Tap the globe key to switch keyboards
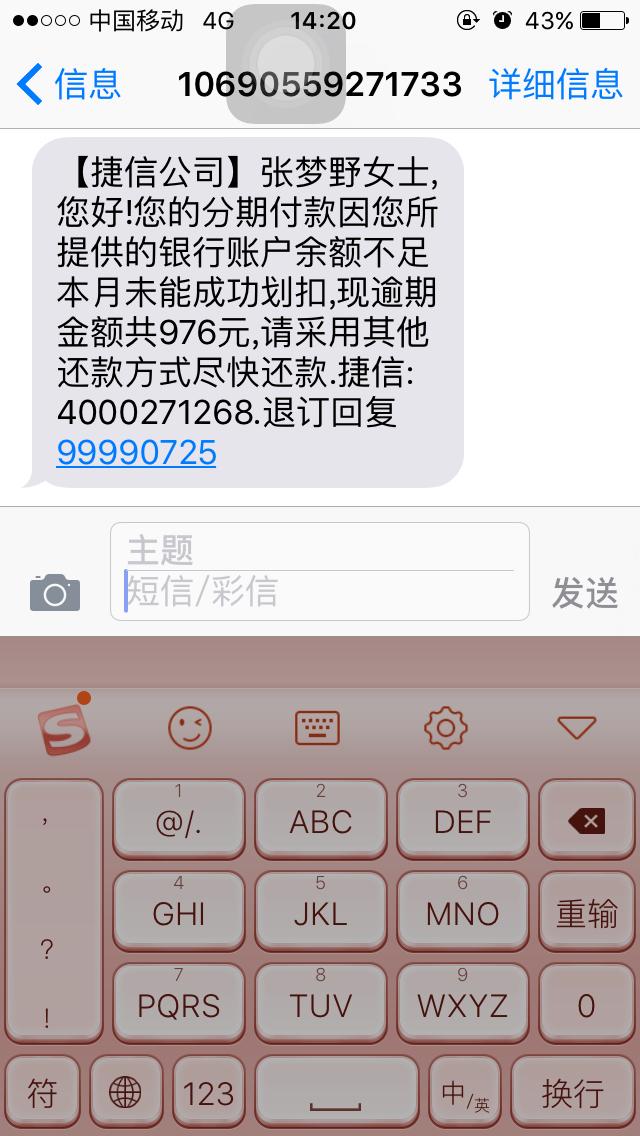 125,1093
